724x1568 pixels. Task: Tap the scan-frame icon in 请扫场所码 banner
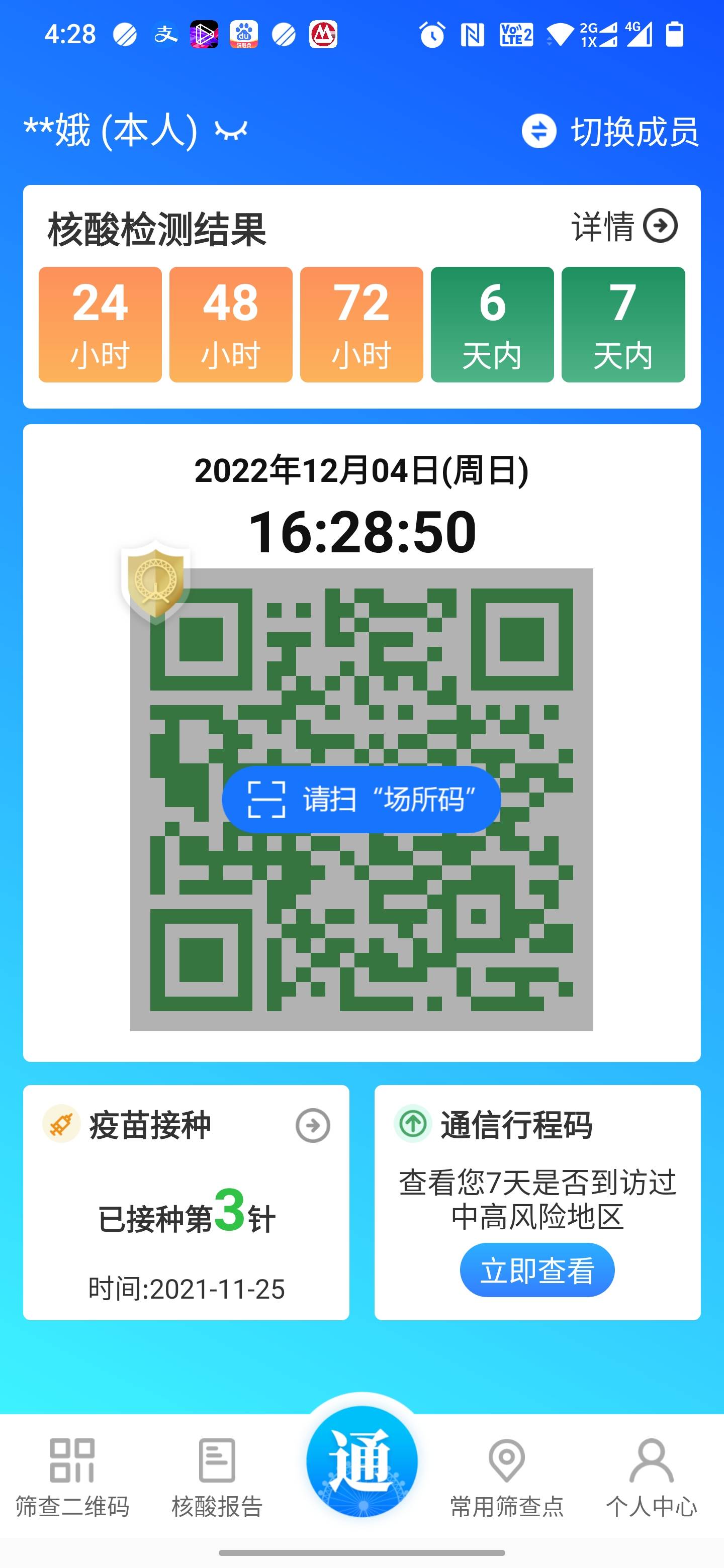pyautogui.click(x=266, y=800)
